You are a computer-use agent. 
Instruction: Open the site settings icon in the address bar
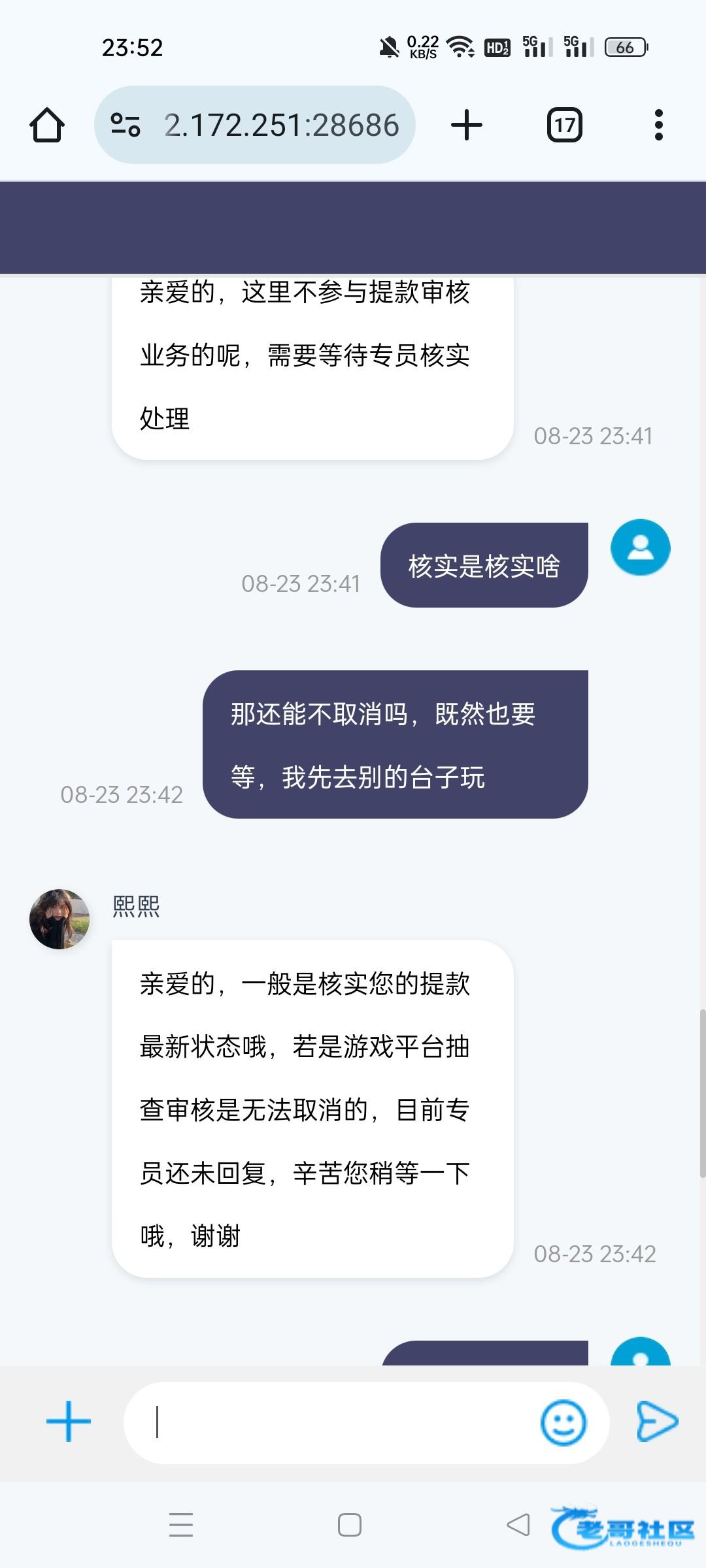pyautogui.click(x=126, y=125)
